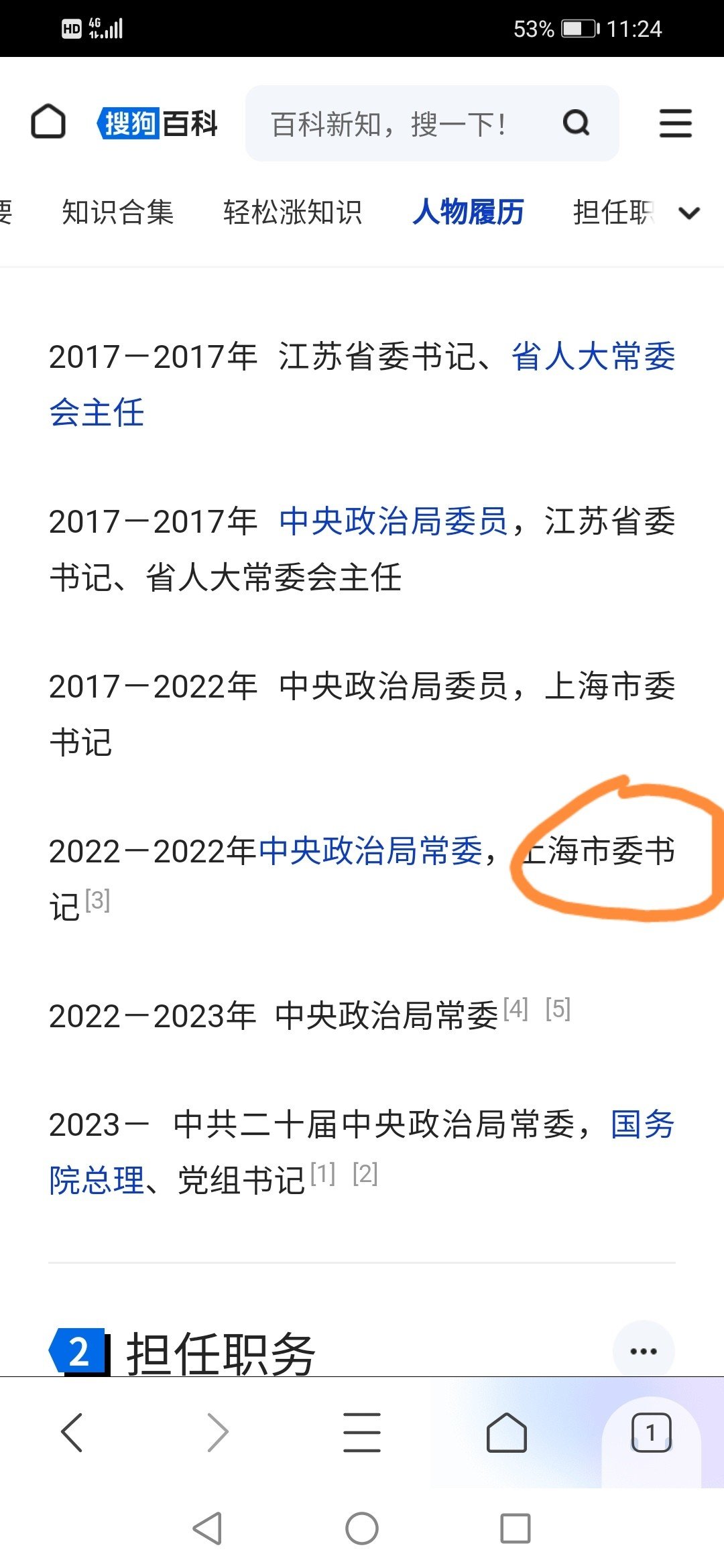Tap the three-dots button beside 担任职务
Image resolution: width=724 pixels, height=1568 pixels.
[x=644, y=1351]
